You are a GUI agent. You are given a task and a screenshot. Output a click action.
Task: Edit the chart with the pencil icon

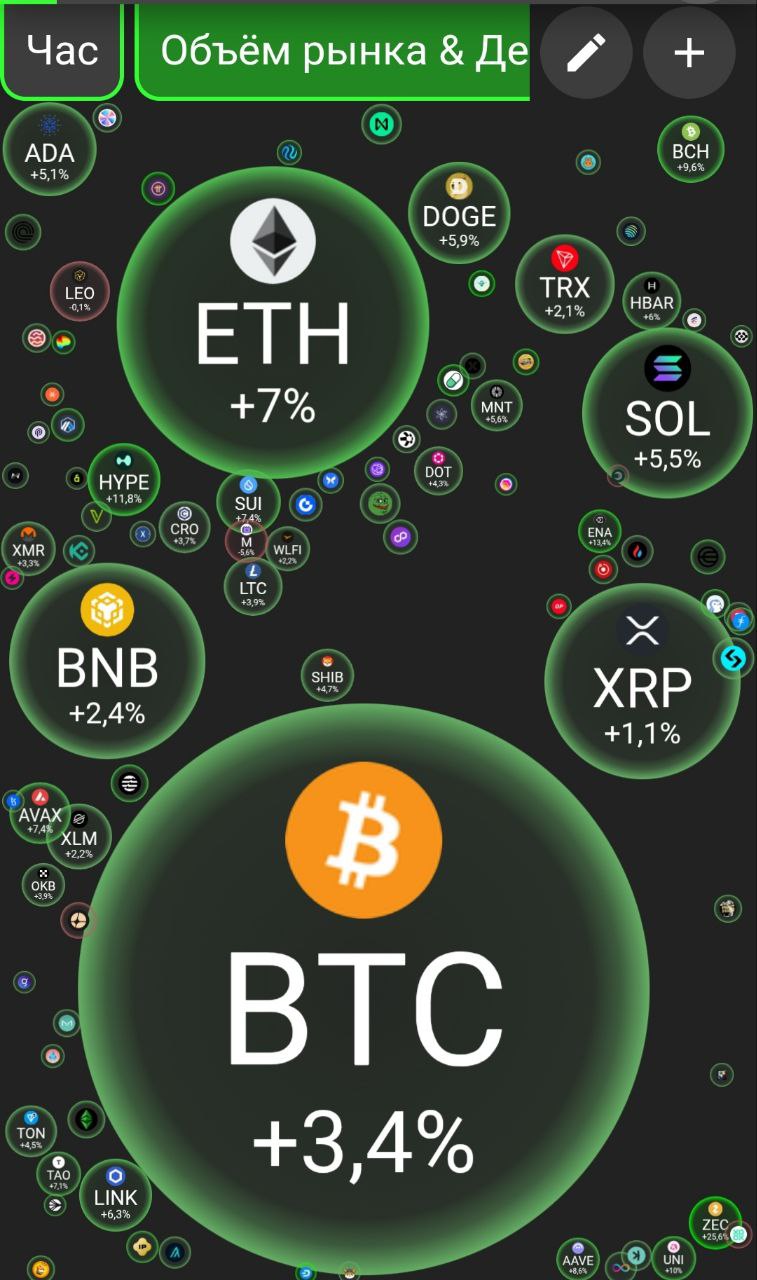click(x=586, y=52)
